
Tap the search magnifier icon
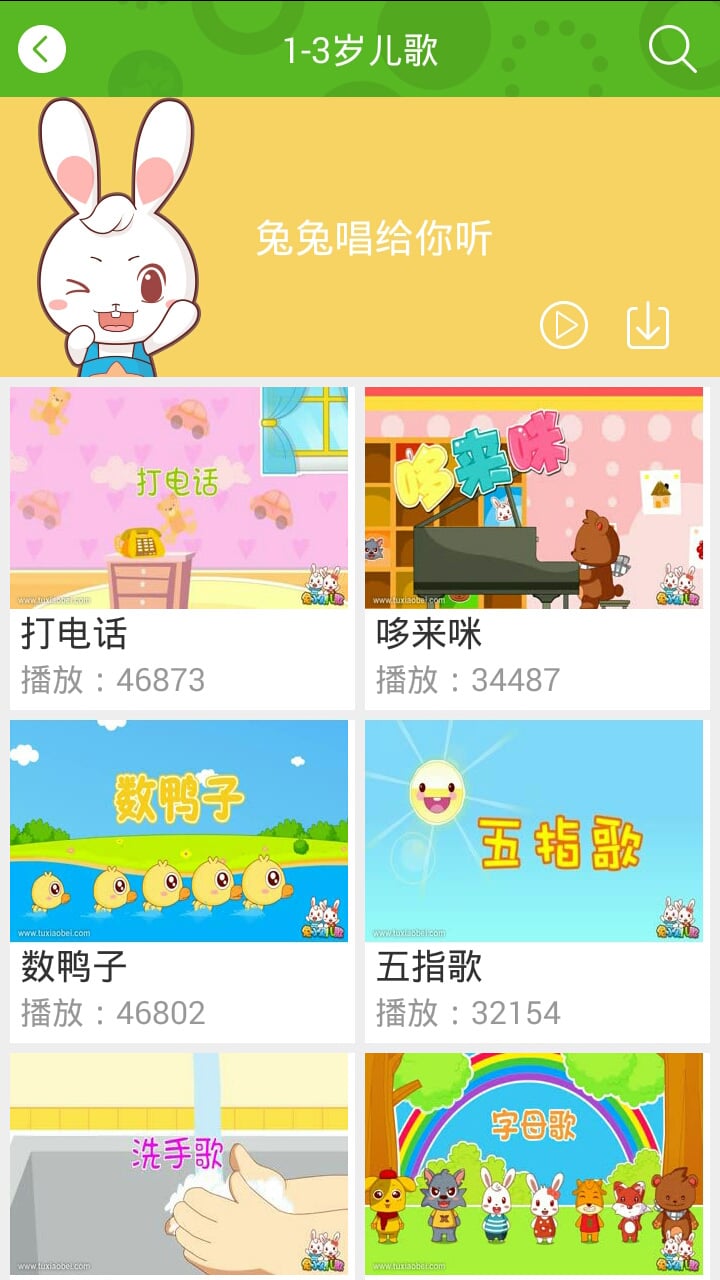(x=674, y=47)
